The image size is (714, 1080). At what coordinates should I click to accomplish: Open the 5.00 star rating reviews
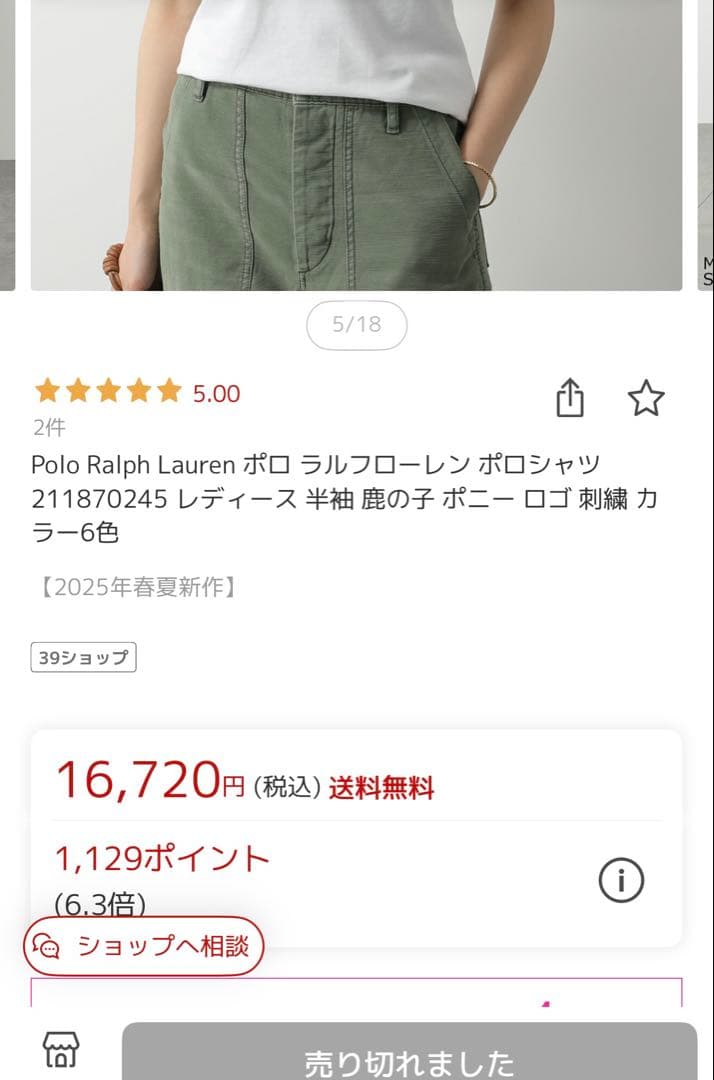pos(137,392)
